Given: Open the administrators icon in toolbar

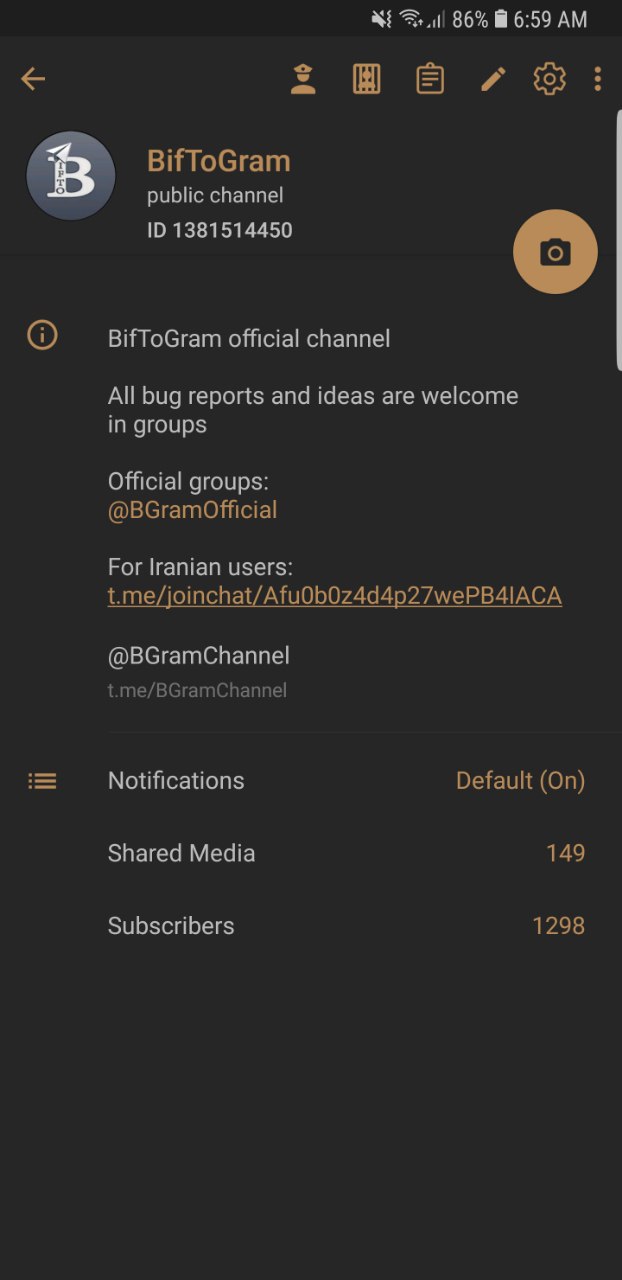Looking at the screenshot, I should pos(303,79).
